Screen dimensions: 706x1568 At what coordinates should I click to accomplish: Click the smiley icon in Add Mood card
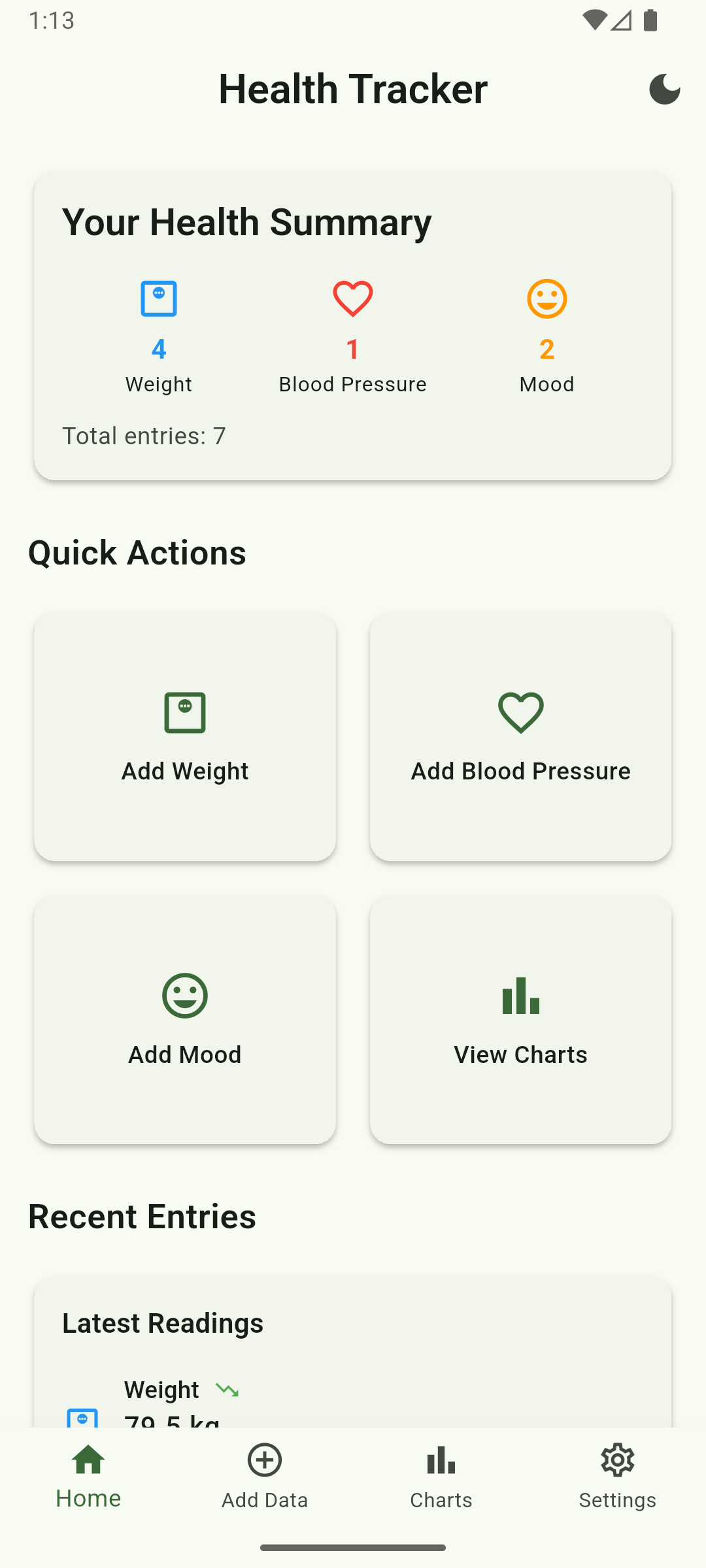[x=185, y=996]
